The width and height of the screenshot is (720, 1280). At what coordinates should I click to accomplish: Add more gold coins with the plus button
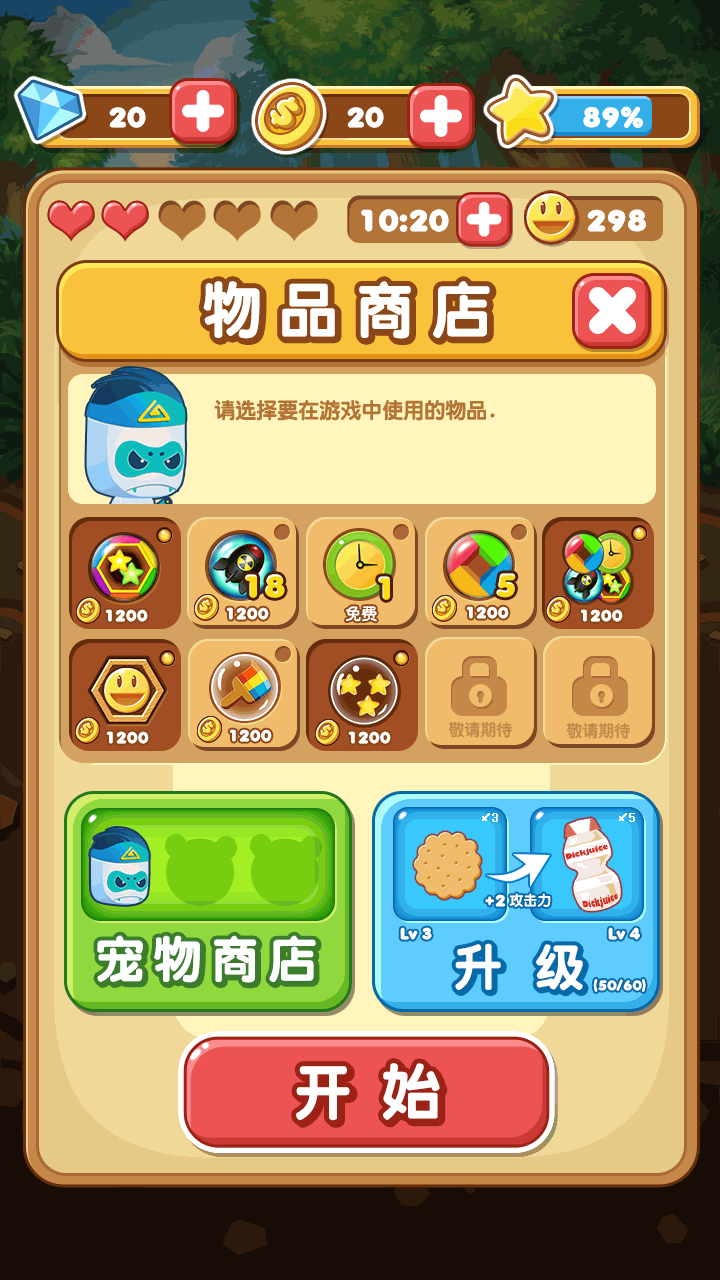pos(441,116)
